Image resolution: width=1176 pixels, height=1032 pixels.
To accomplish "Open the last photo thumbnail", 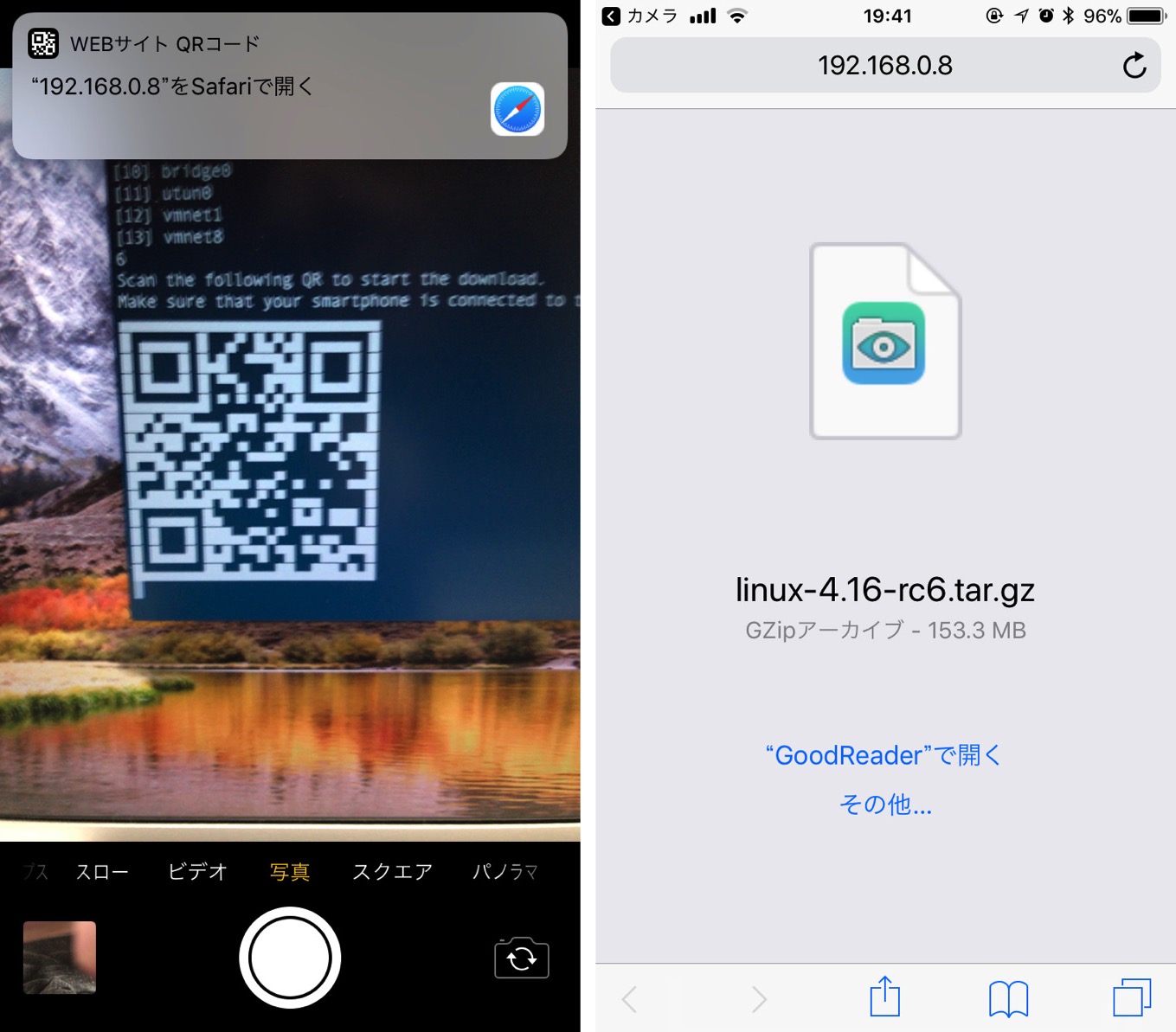I will pos(60,958).
